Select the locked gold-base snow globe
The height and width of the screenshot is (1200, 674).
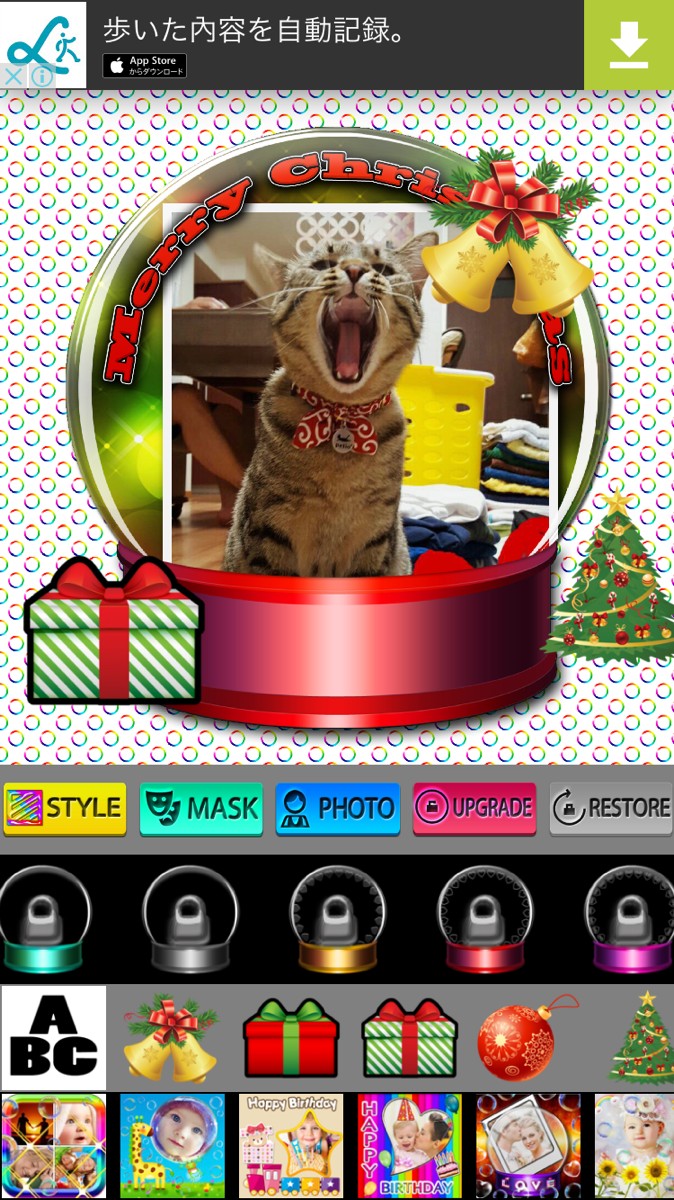click(x=337, y=920)
